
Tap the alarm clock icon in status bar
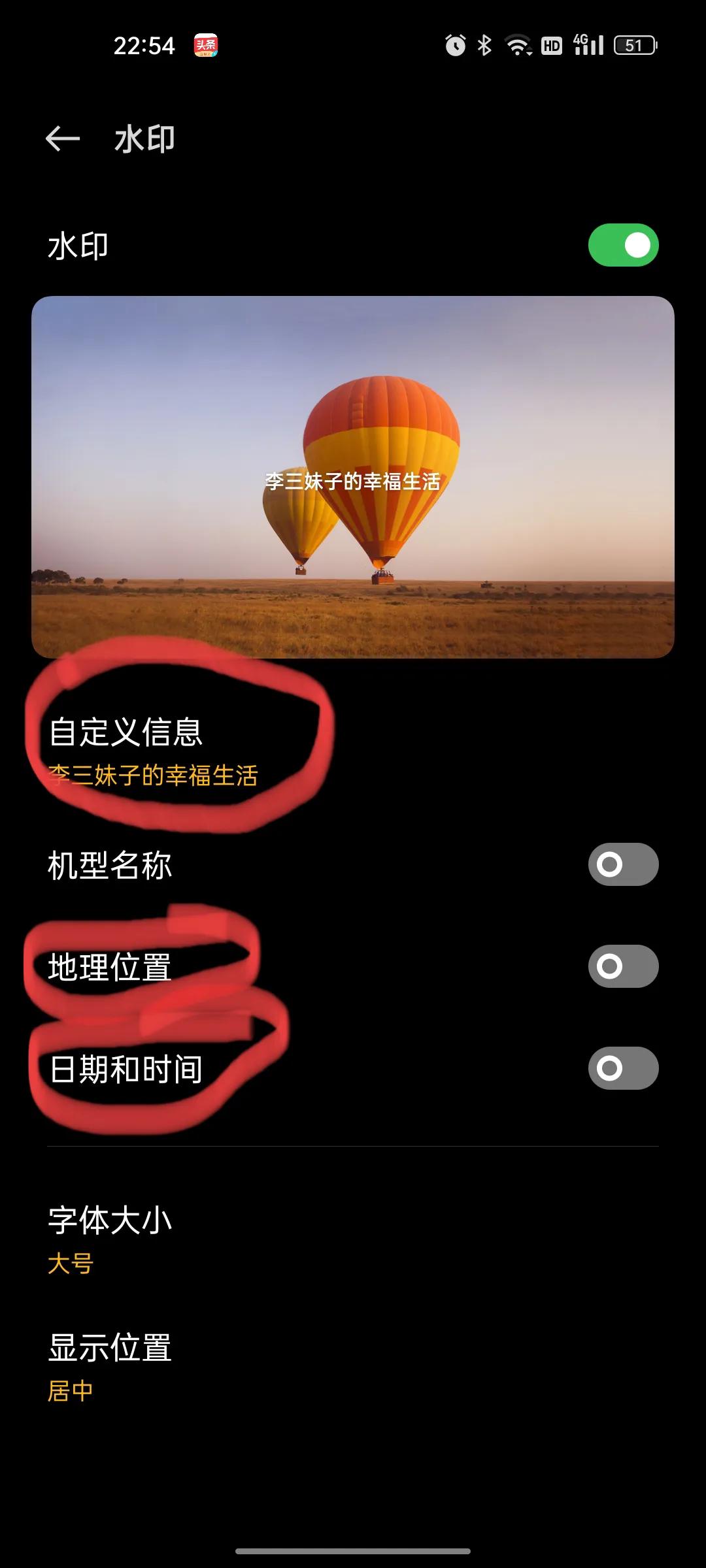point(456,46)
